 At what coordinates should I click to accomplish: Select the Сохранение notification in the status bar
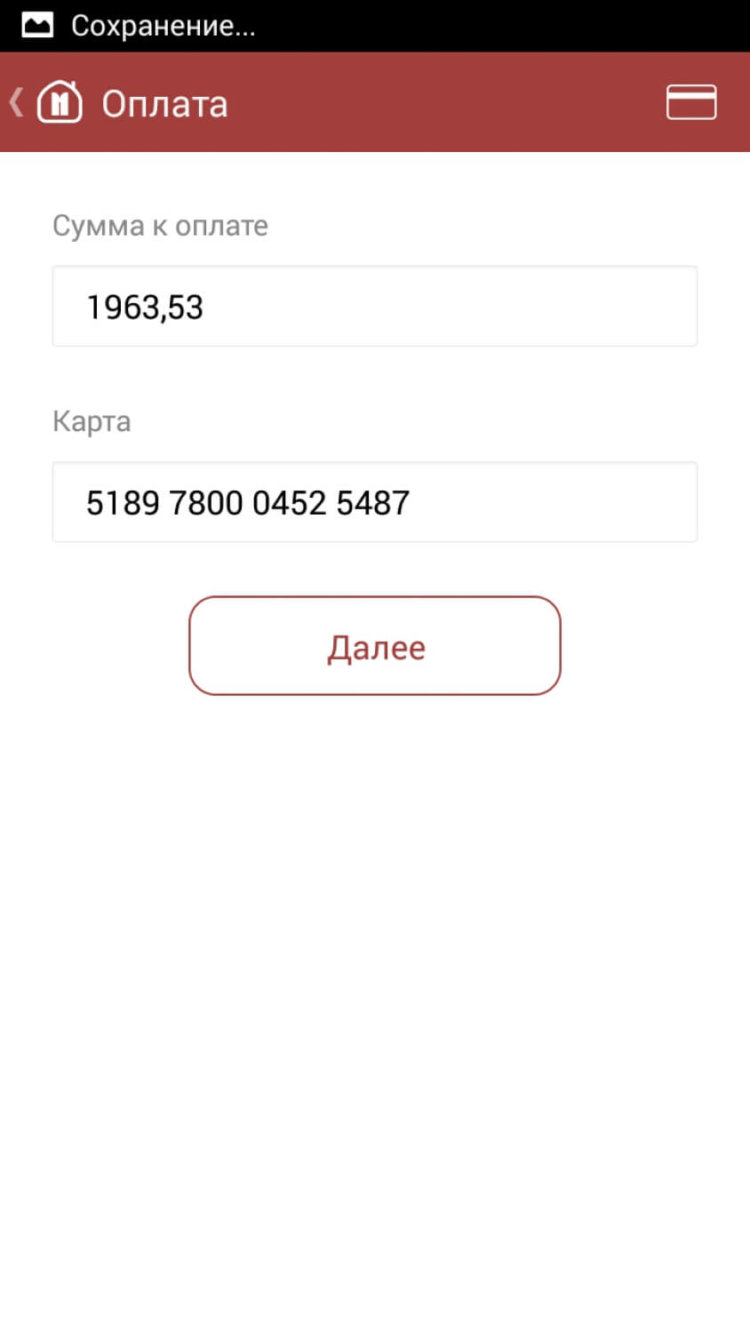(163, 27)
